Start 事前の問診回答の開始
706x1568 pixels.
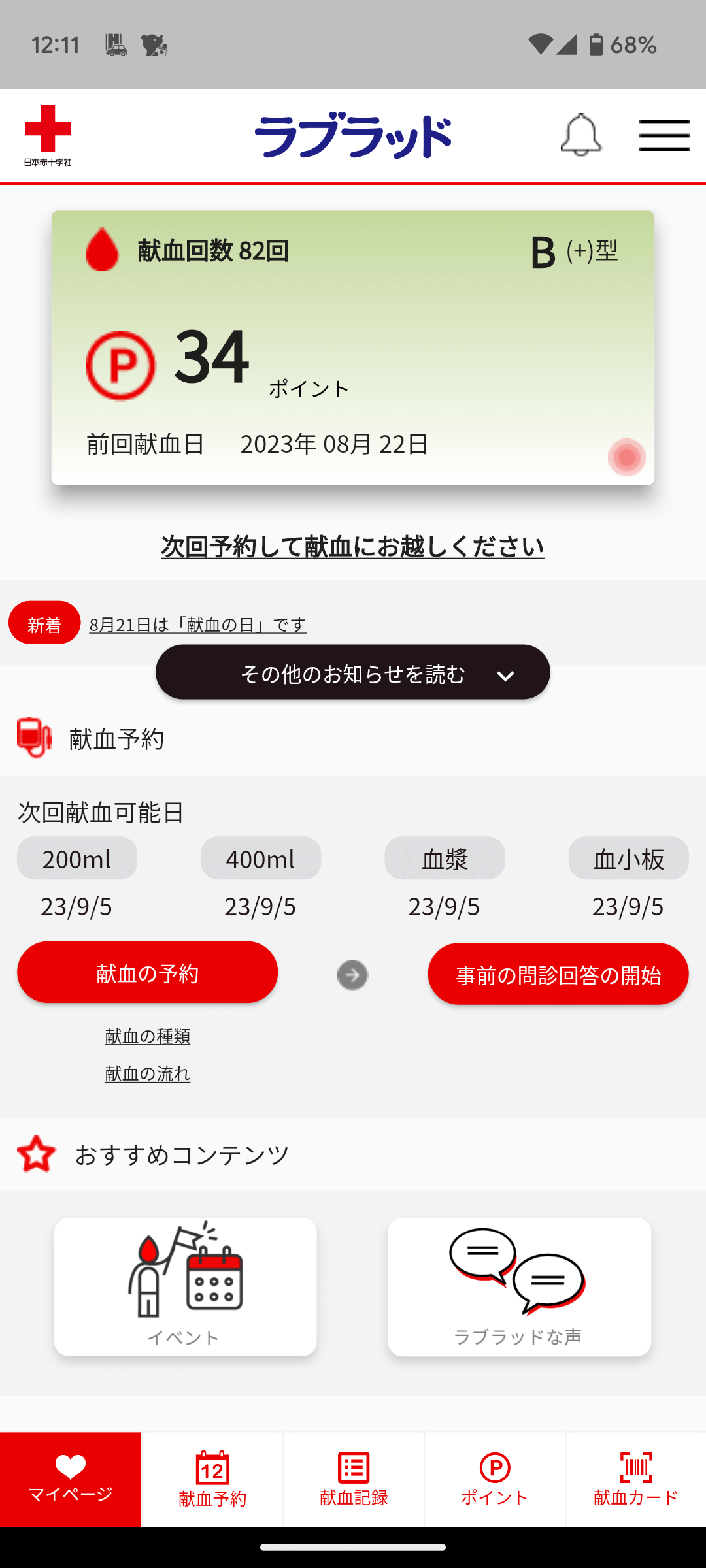point(558,974)
